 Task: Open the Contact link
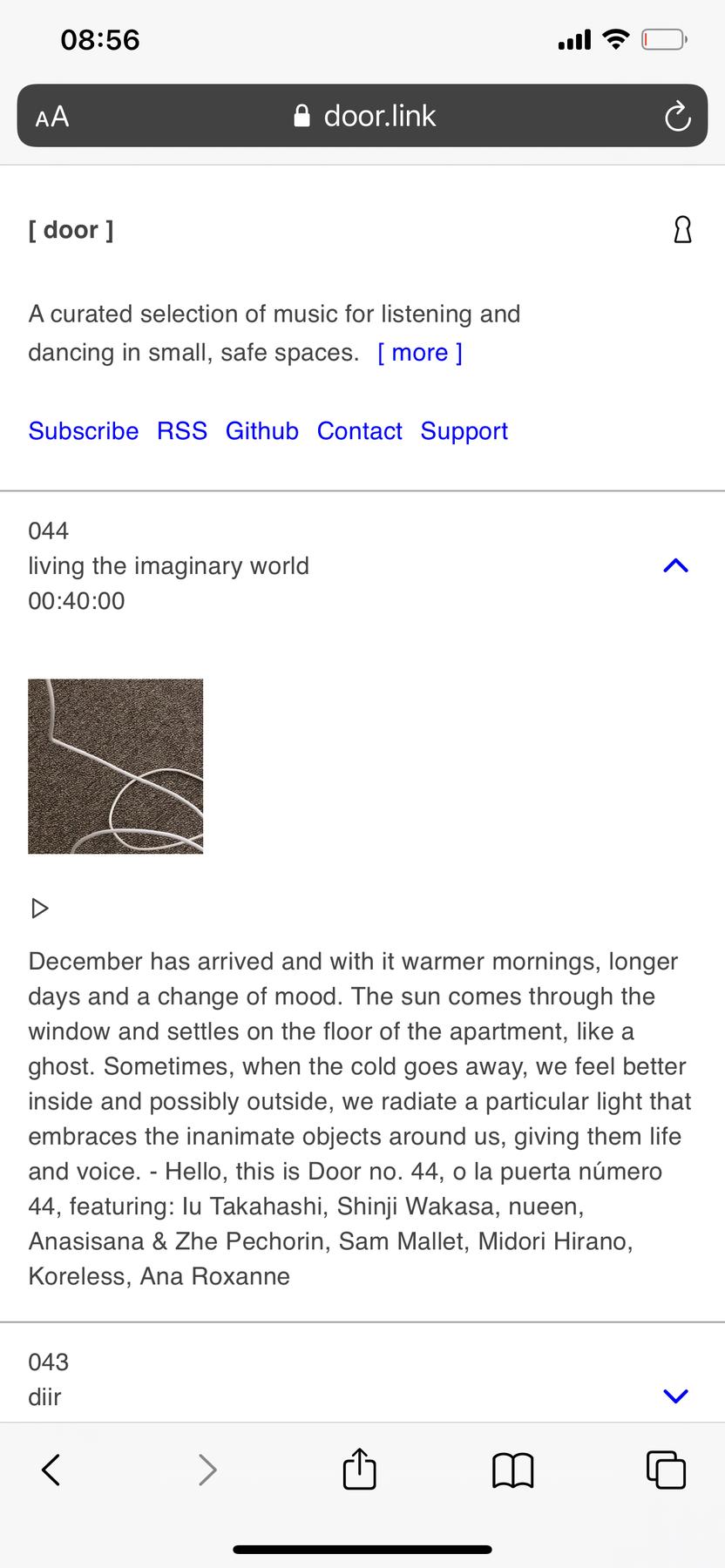[360, 431]
